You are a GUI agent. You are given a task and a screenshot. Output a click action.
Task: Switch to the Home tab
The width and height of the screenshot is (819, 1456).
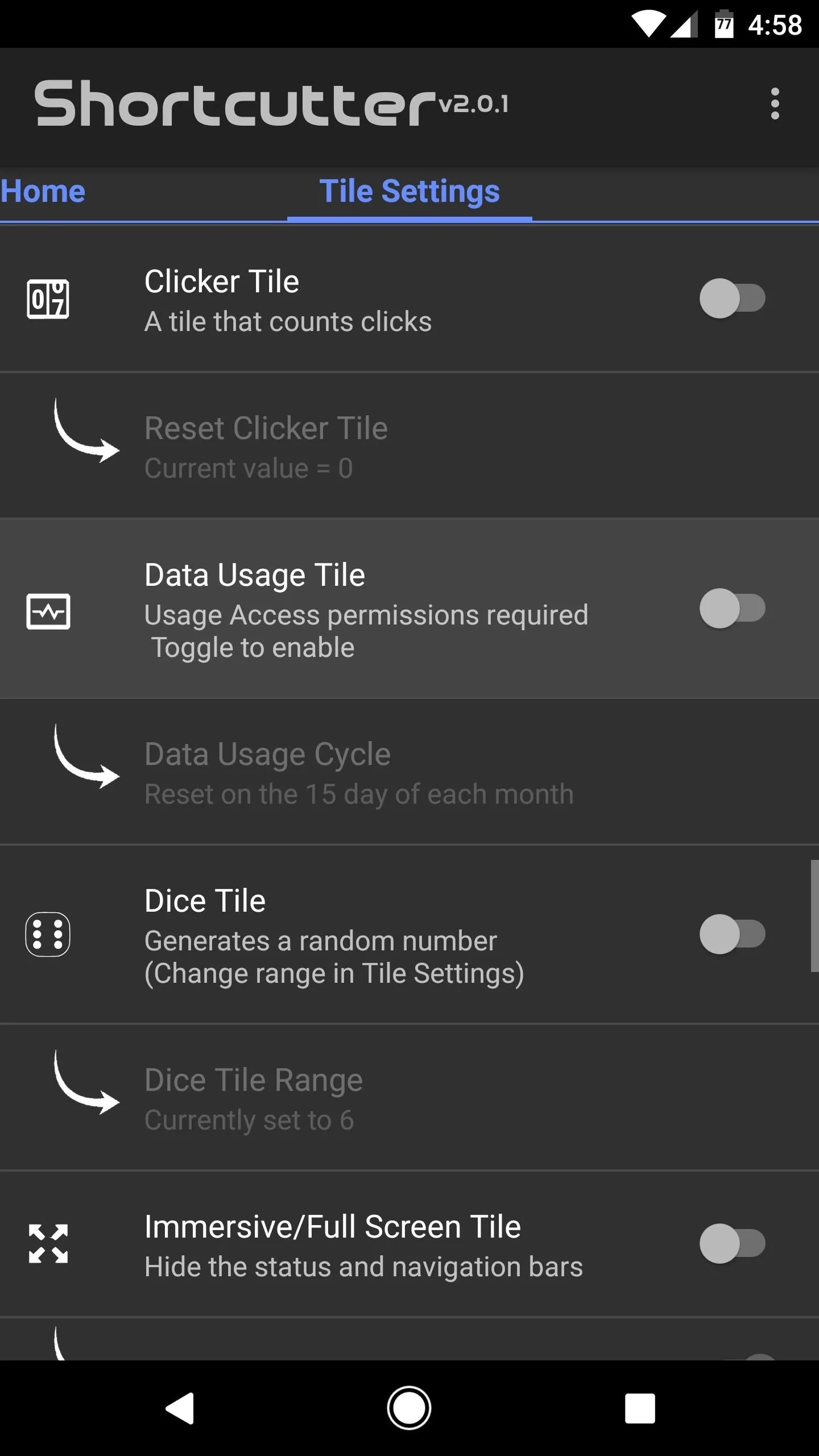tap(43, 191)
